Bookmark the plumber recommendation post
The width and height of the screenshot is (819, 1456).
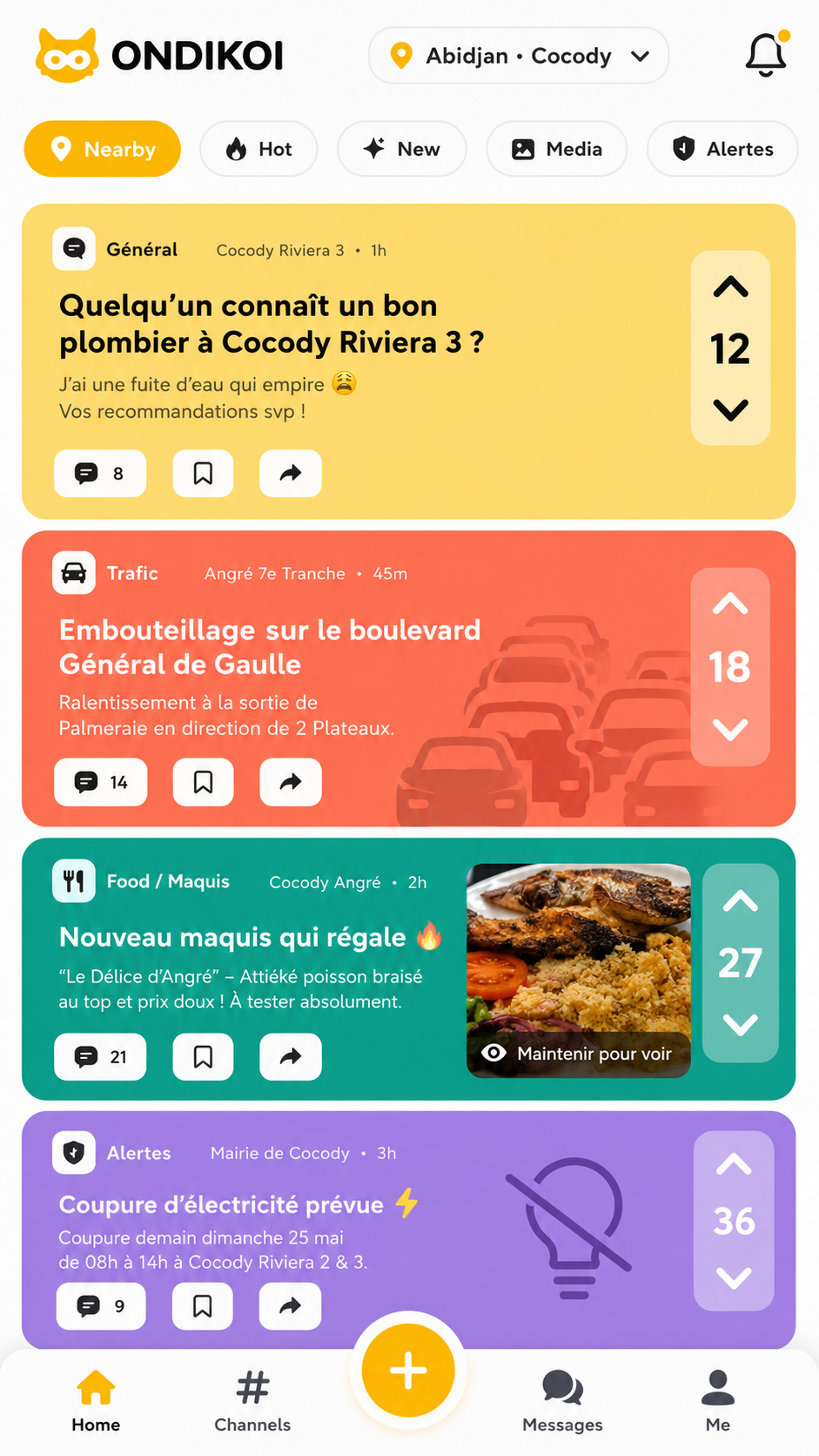(x=203, y=474)
